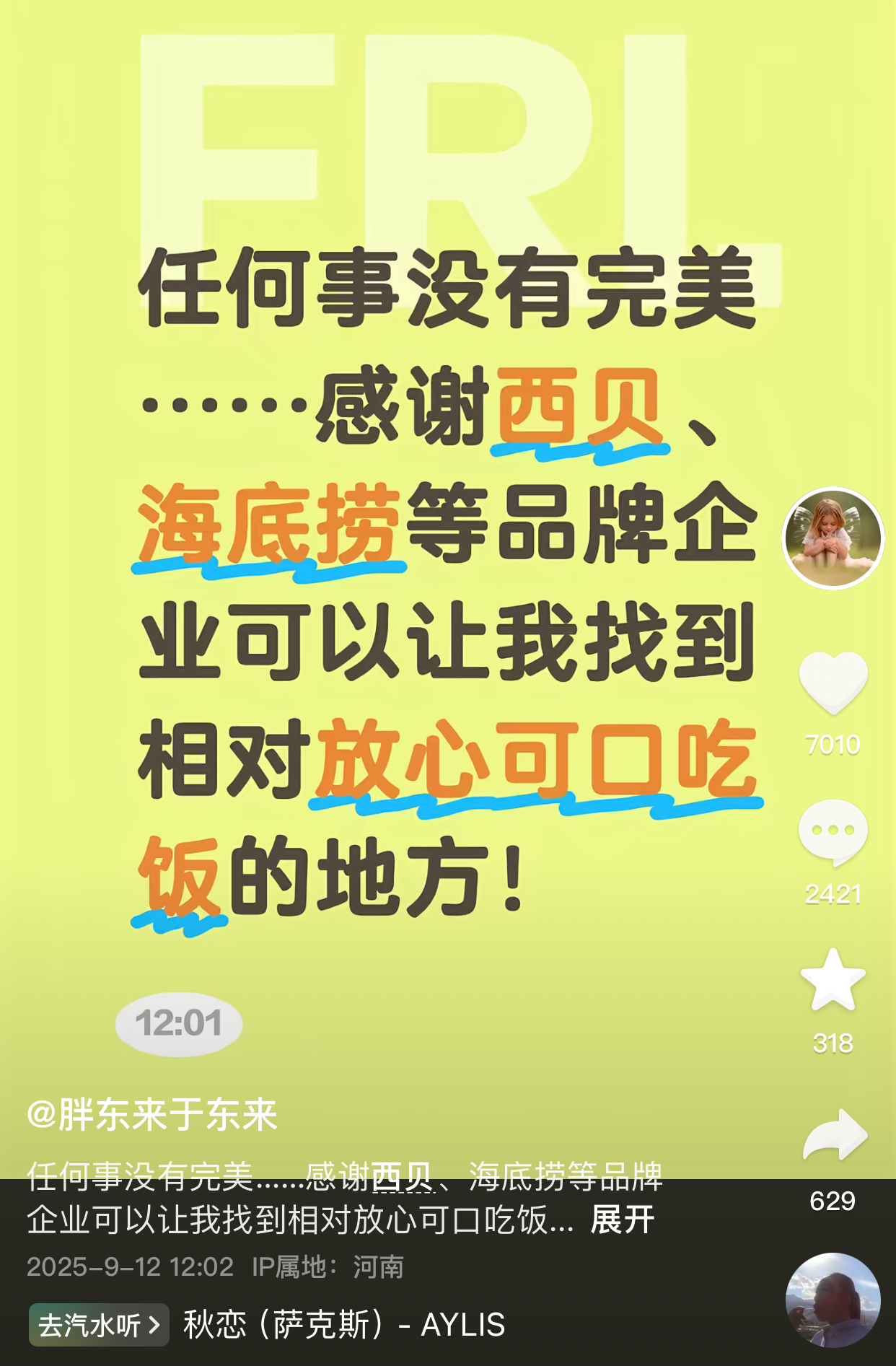Share this post via the arrow icon
This screenshot has height=1366, width=896.
[x=834, y=1135]
